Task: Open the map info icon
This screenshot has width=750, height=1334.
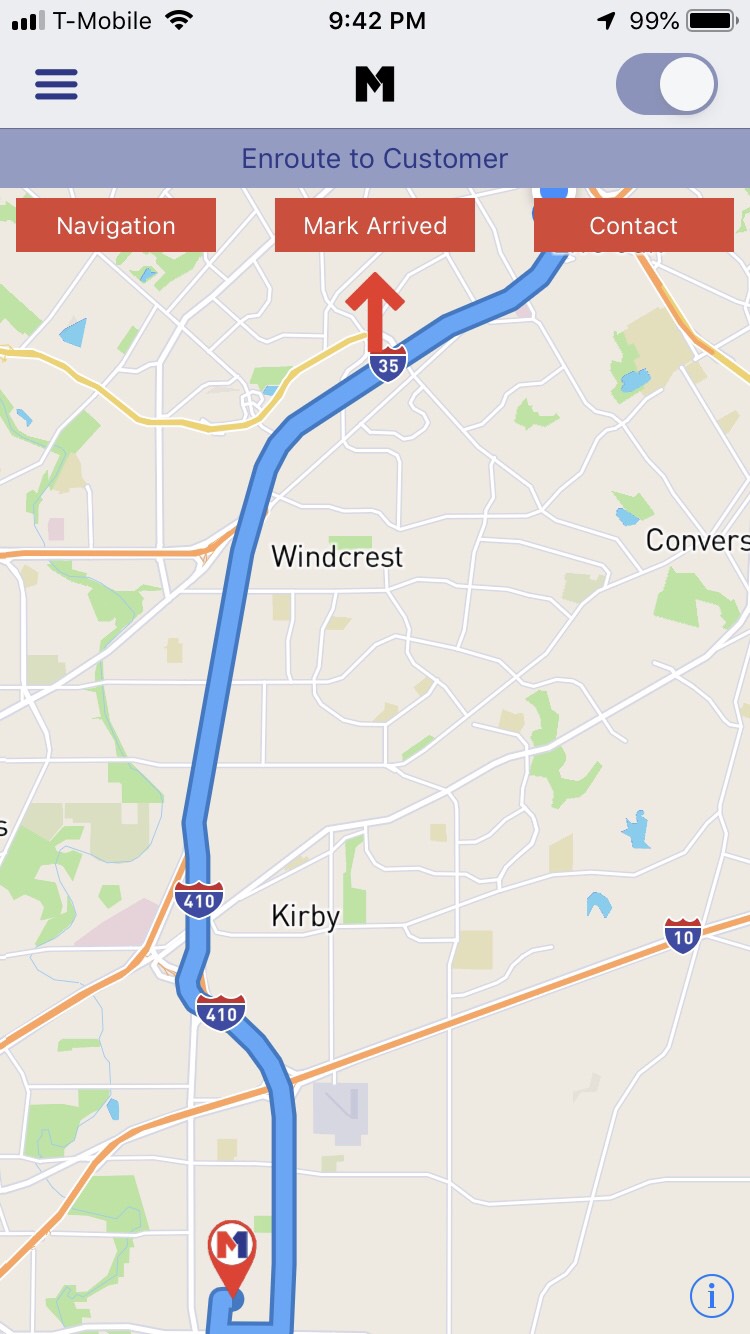Action: [711, 1296]
